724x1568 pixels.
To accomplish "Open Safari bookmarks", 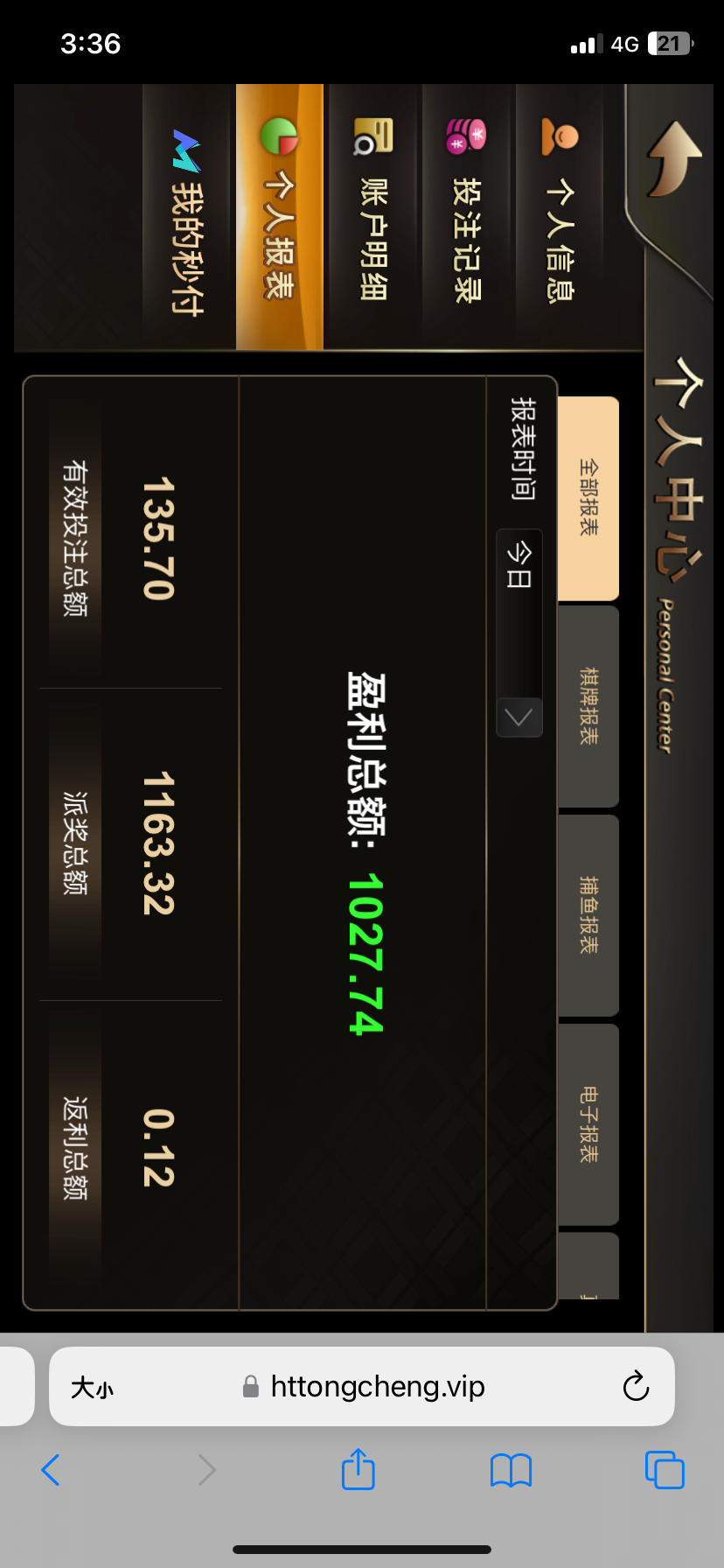I will click(512, 1470).
